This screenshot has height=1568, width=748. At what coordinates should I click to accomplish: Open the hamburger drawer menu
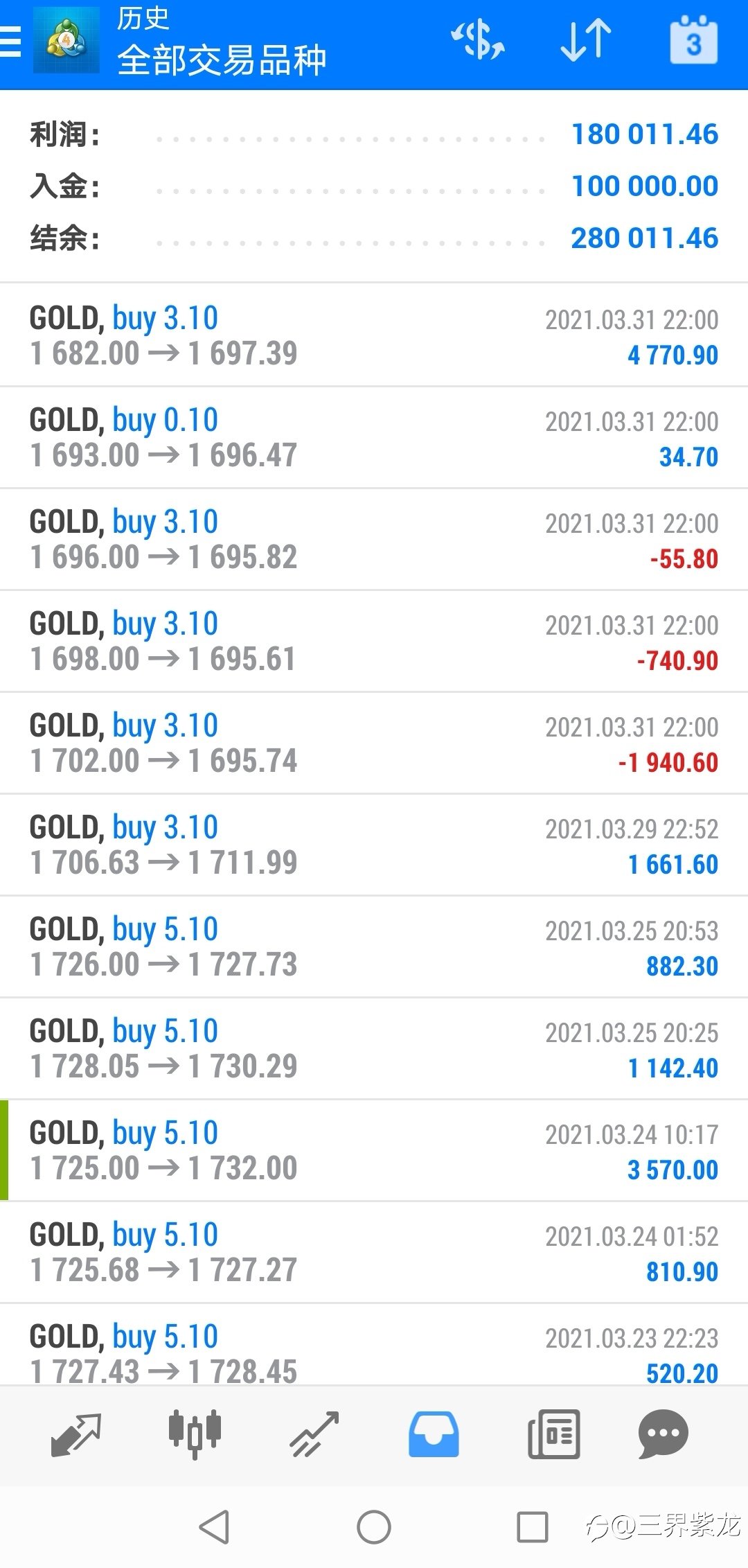pyautogui.click(x=11, y=42)
